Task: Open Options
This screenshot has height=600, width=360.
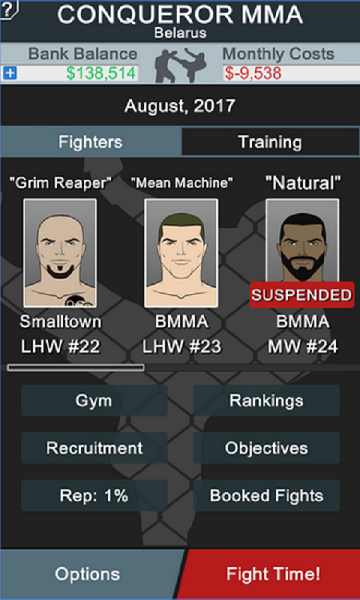Action: coord(87,574)
